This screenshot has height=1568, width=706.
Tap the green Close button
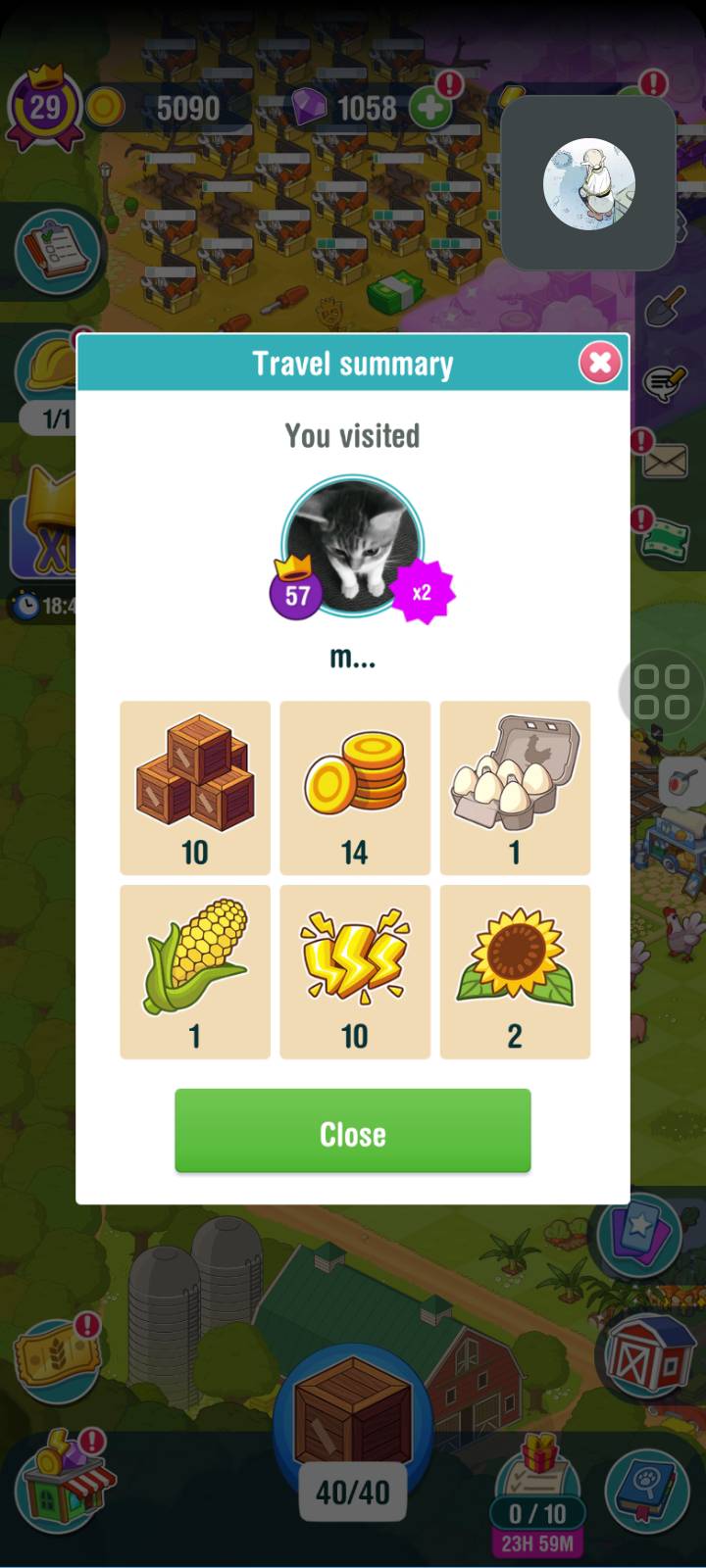pyautogui.click(x=352, y=1132)
